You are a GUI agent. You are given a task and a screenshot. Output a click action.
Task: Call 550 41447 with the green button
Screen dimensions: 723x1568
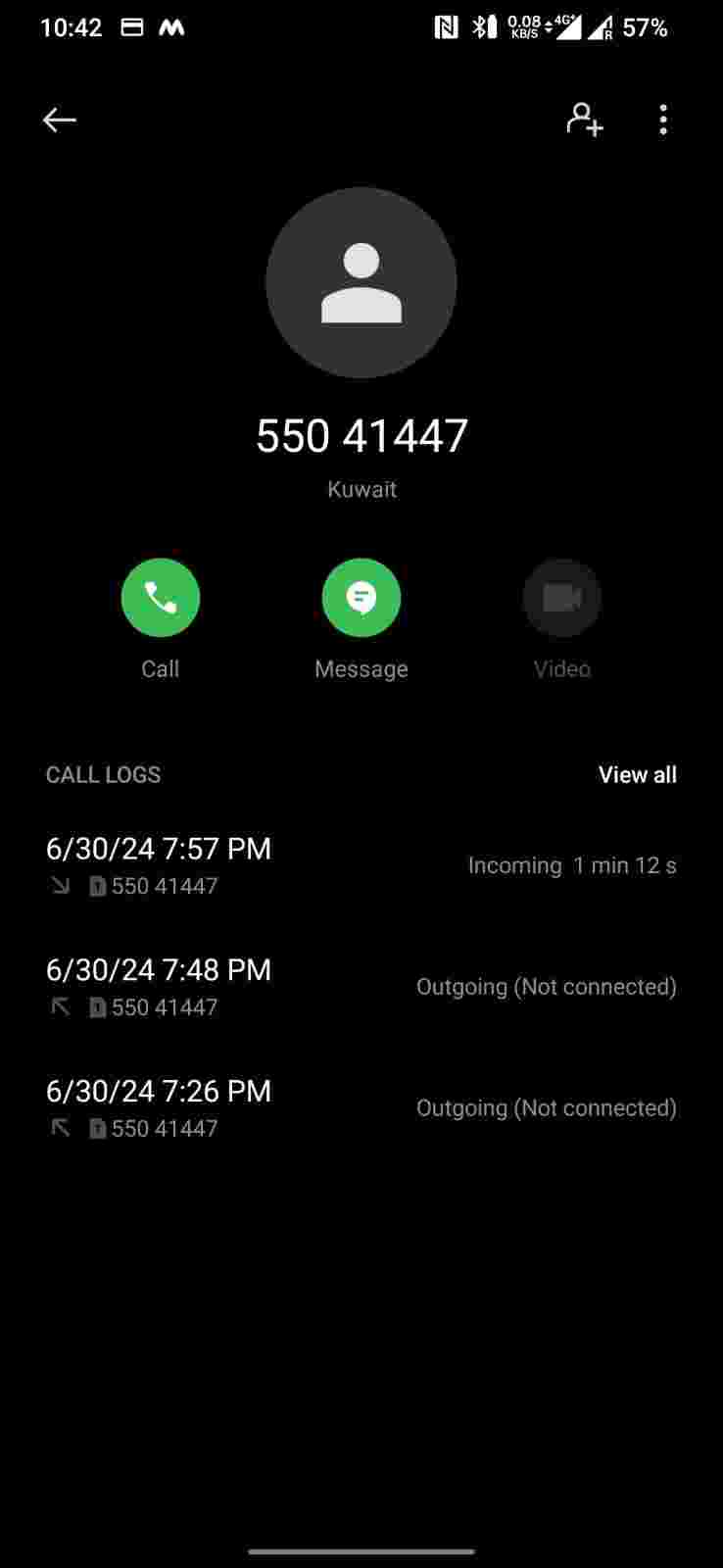161,598
